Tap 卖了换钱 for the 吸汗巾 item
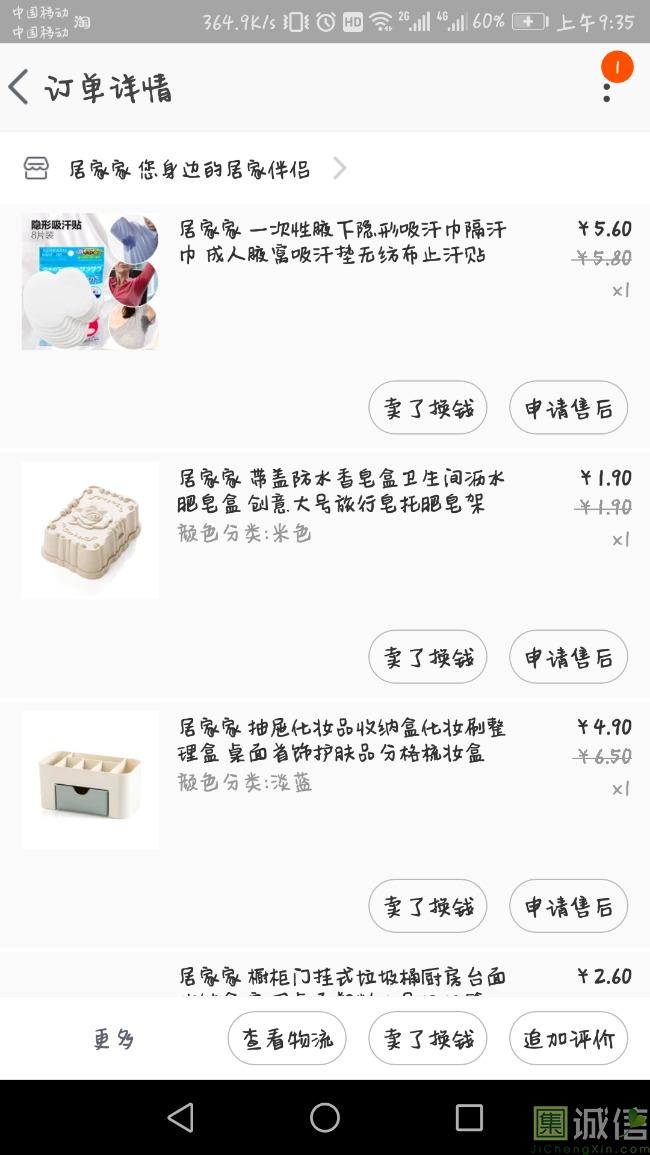This screenshot has width=650, height=1155. [427, 408]
